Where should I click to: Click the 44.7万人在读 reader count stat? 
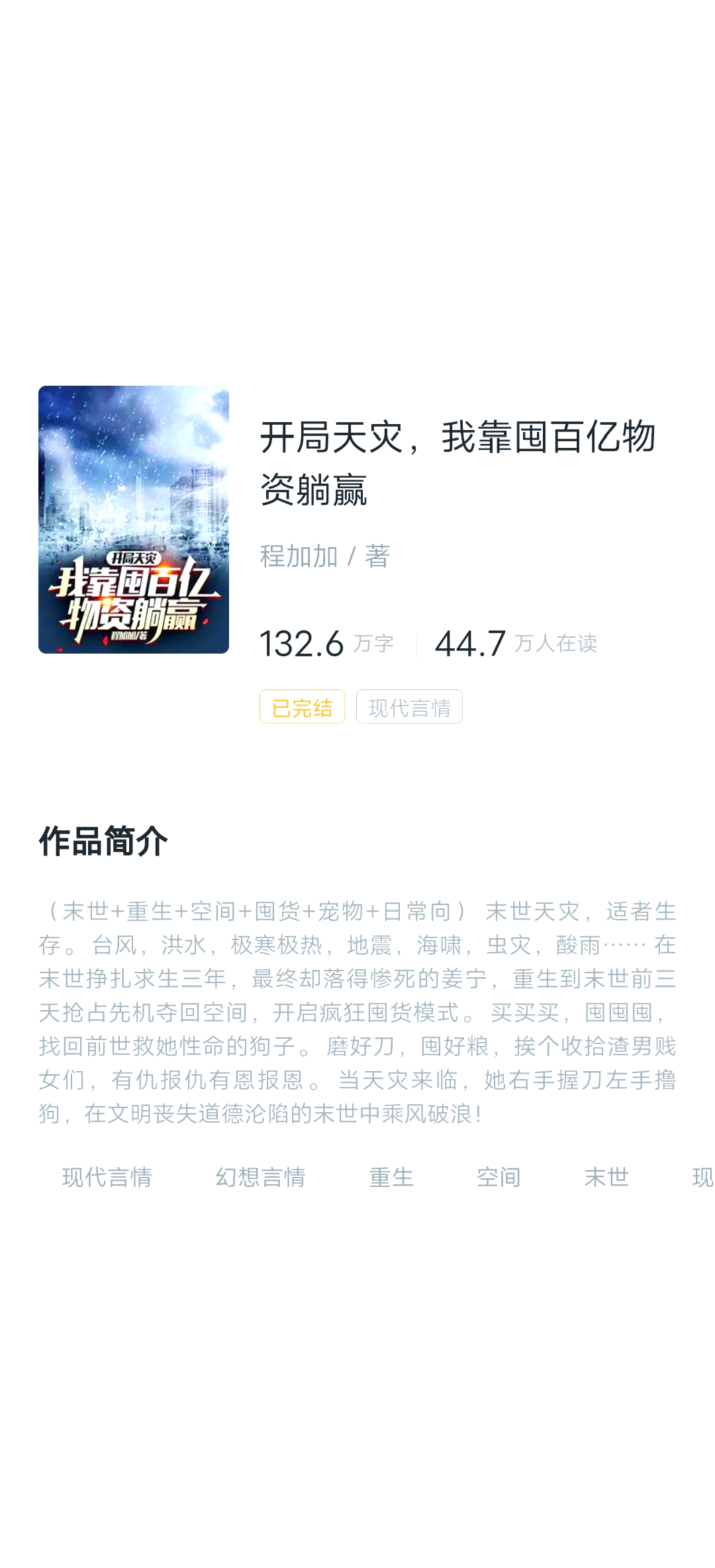click(515, 640)
